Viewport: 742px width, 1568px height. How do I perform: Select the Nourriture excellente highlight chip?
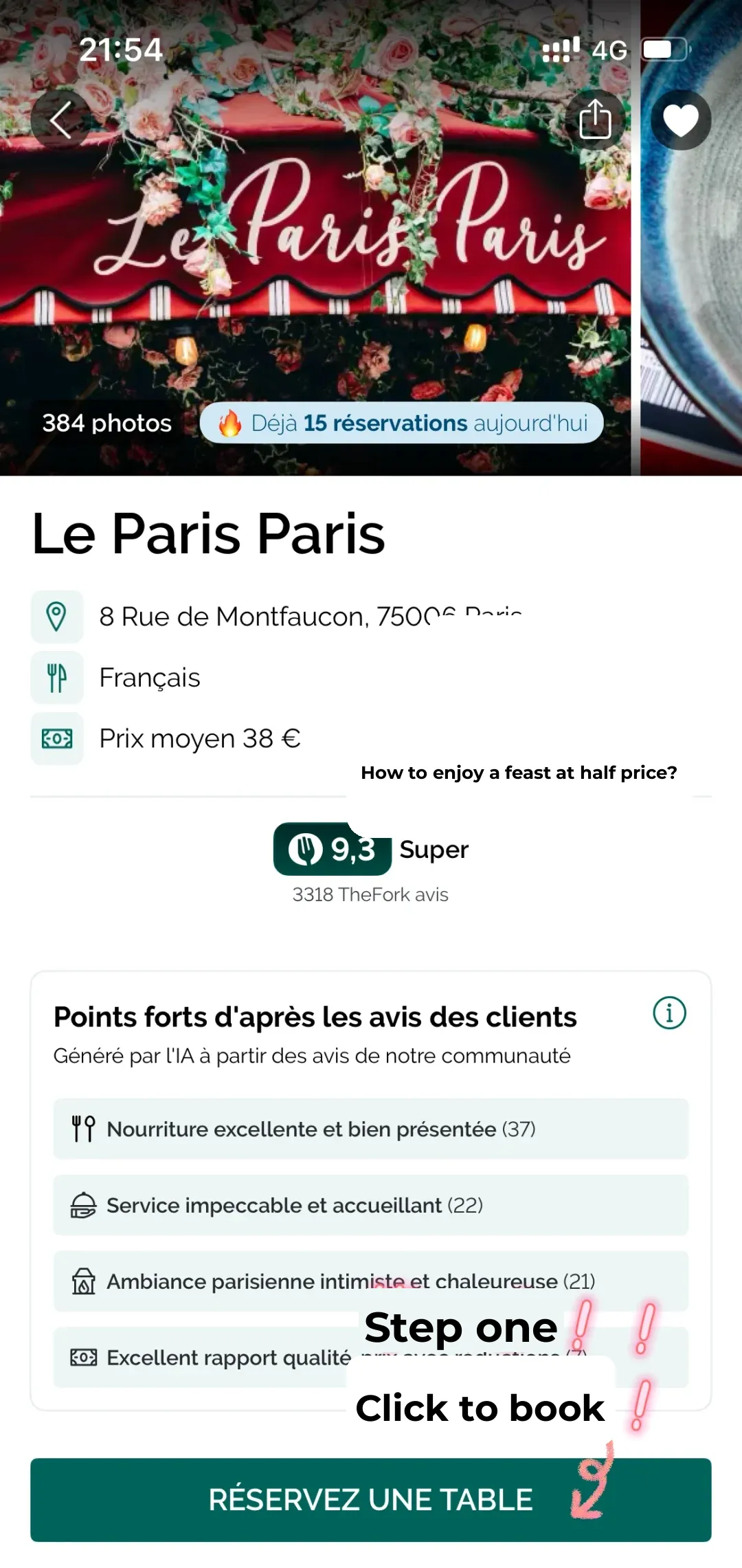point(370,1128)
